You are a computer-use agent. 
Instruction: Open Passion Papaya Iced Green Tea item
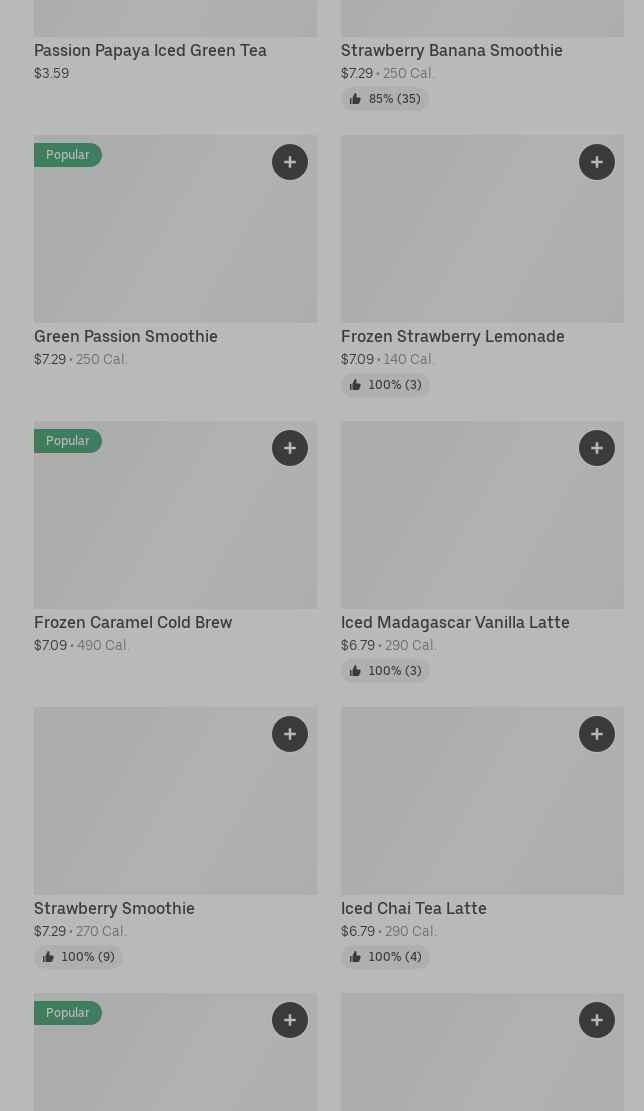point(150,50)
